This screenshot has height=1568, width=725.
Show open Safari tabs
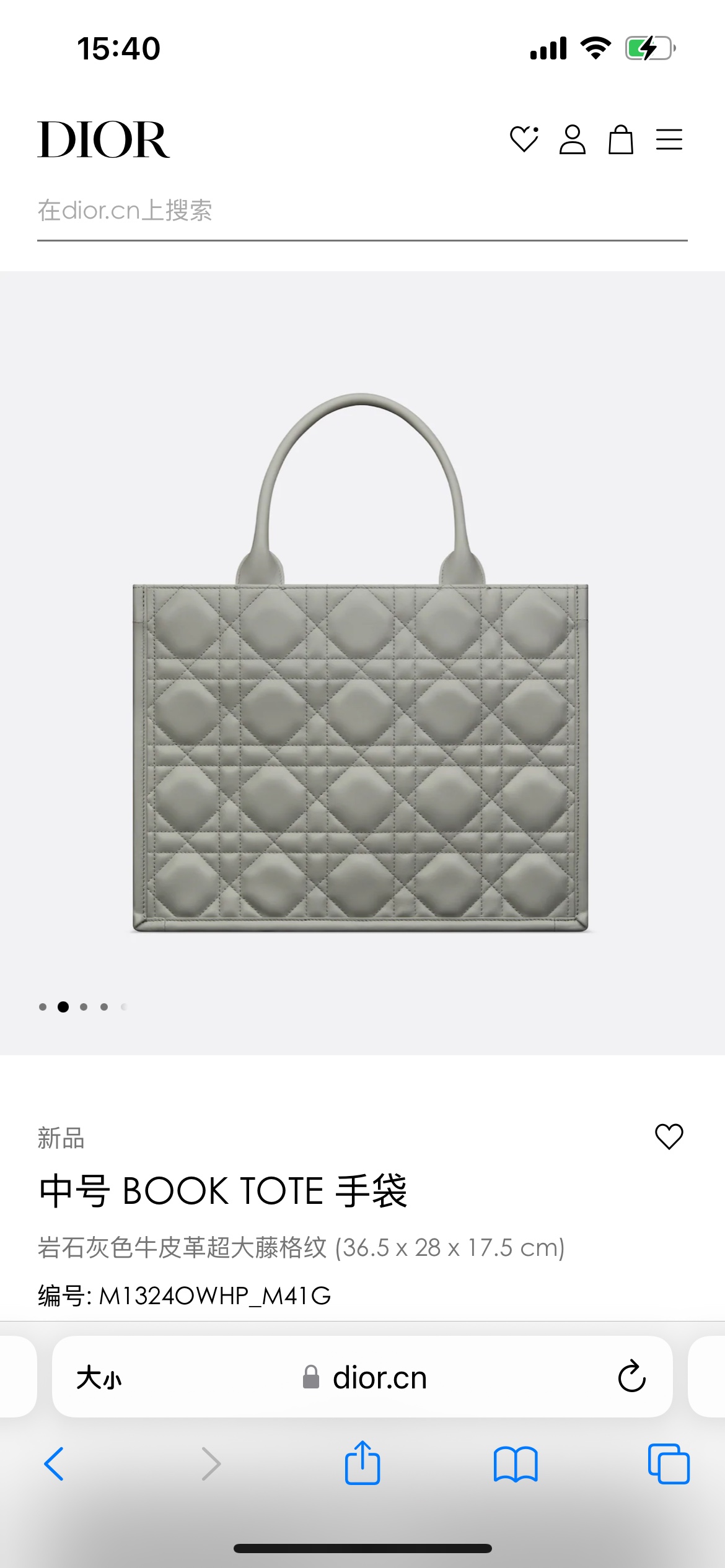(669, 1464)
